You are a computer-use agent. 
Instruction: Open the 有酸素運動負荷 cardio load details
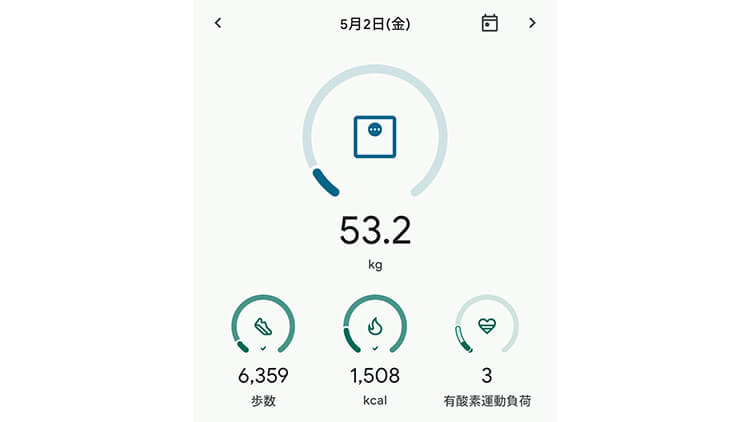coord(487,326)
